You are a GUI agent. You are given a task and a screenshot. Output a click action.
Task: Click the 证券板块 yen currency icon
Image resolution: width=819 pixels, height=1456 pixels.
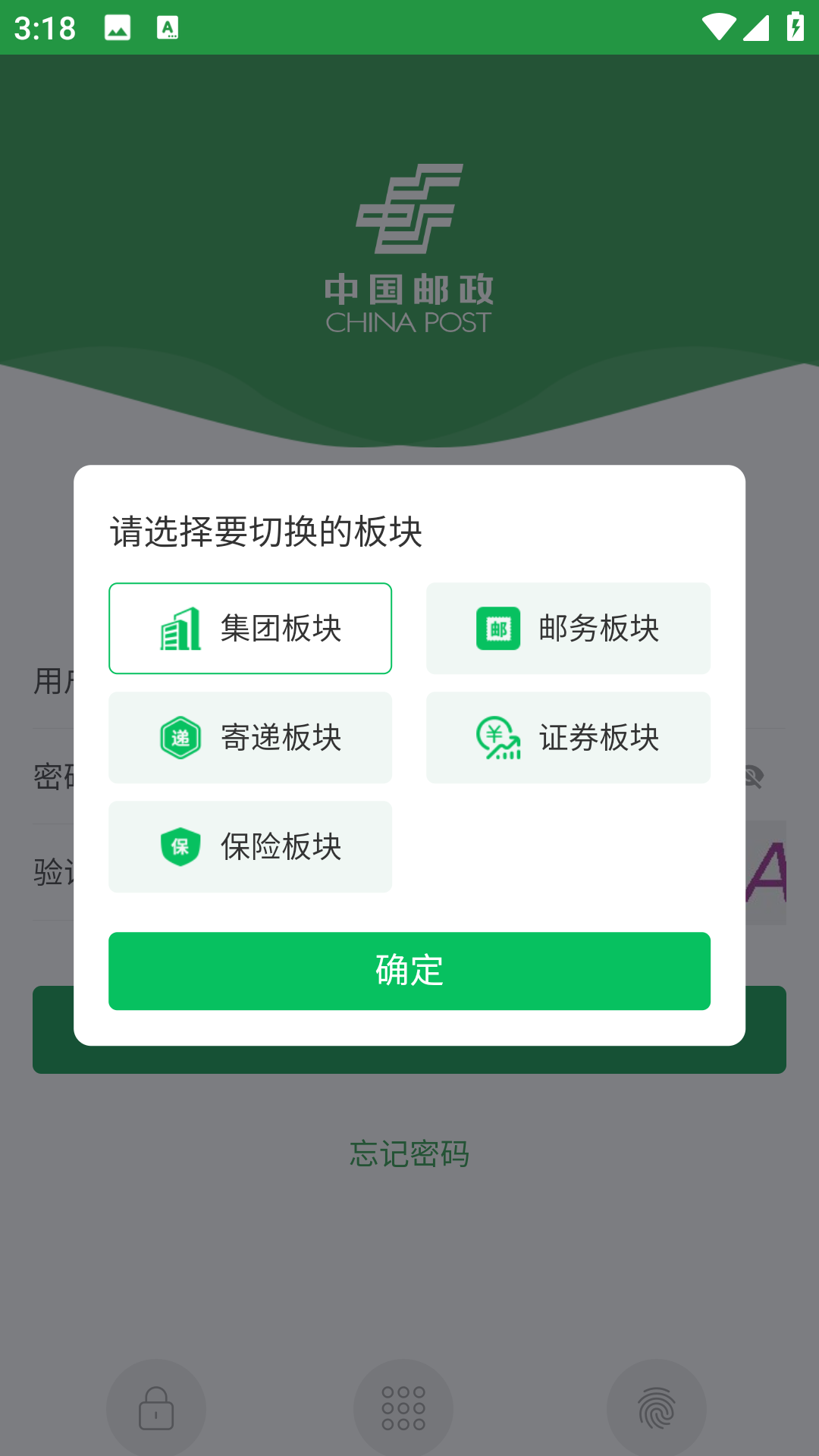click(498, 737)
